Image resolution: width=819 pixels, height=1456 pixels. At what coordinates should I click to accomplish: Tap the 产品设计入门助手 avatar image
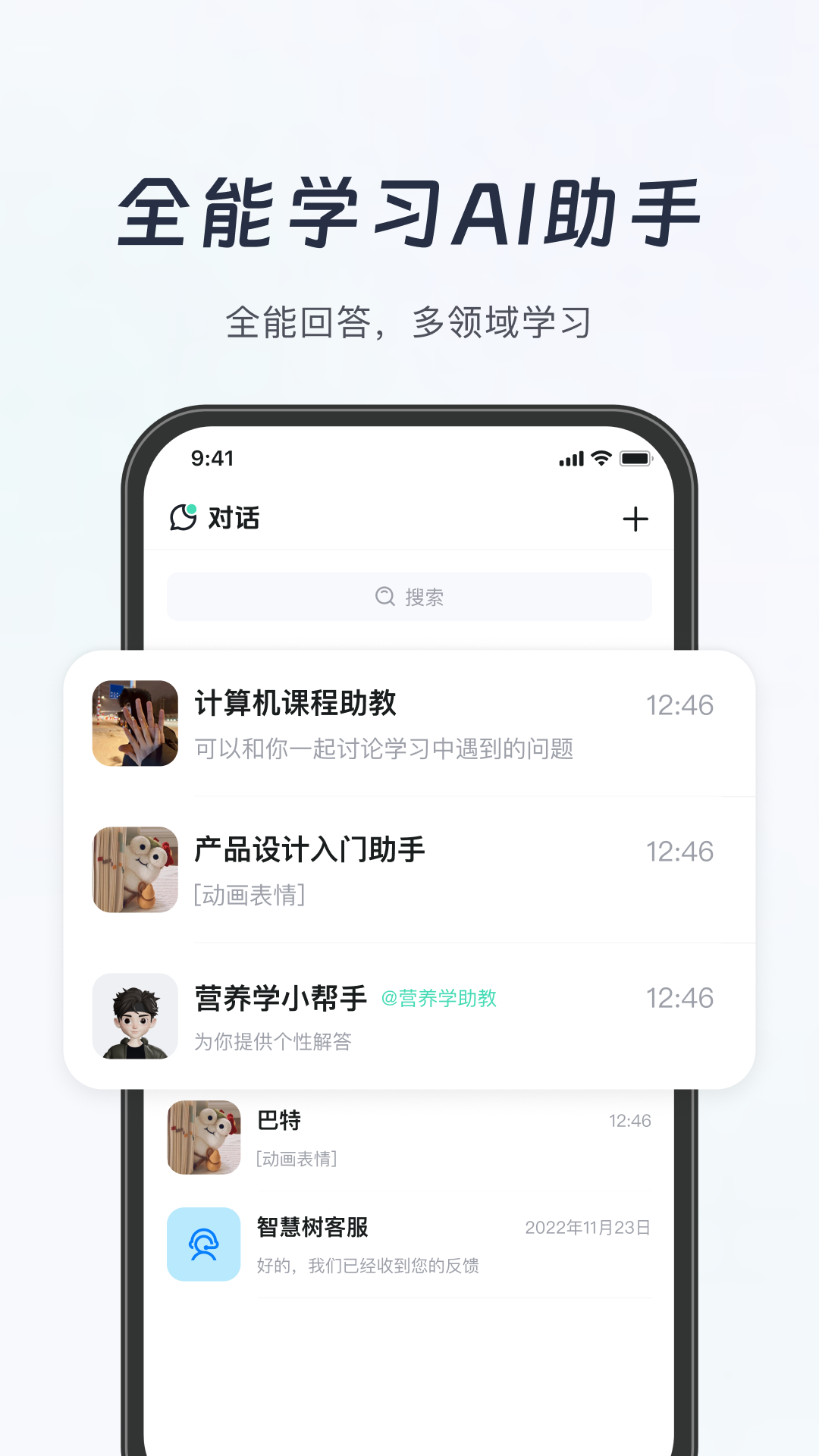tap(134, 870)
